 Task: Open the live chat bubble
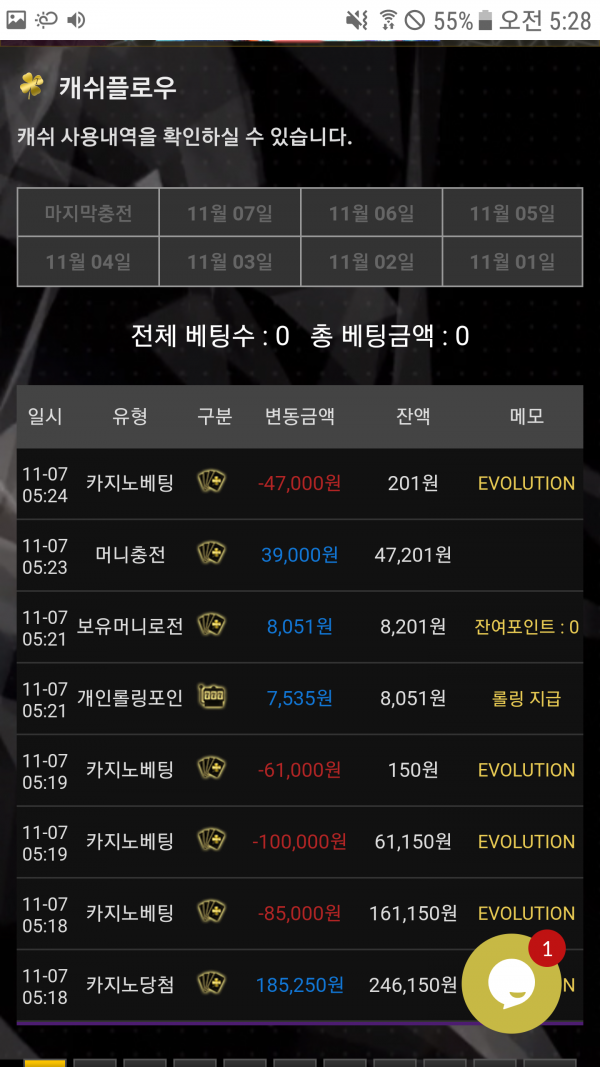[x=512, y=983]
